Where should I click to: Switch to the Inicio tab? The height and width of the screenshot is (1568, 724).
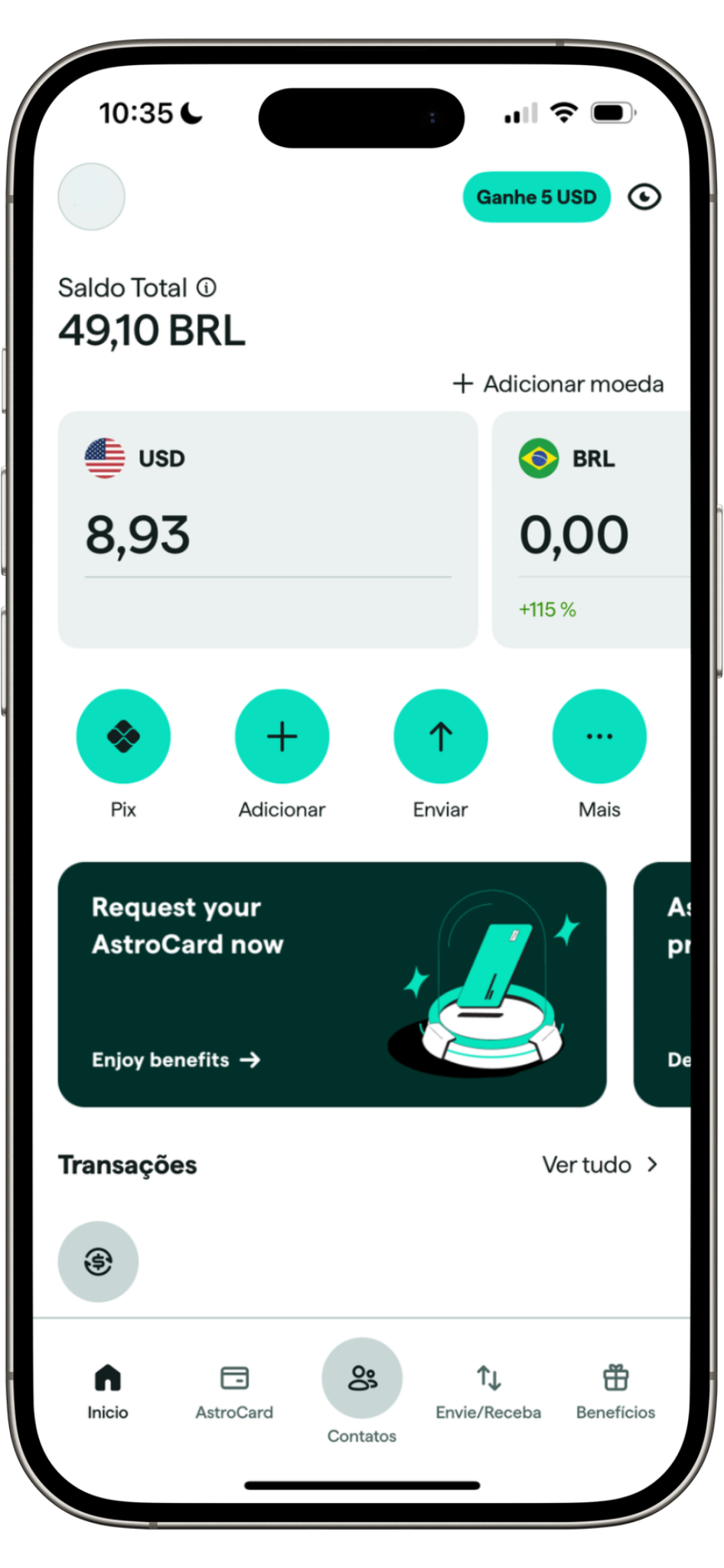[x=107, y=1391]
